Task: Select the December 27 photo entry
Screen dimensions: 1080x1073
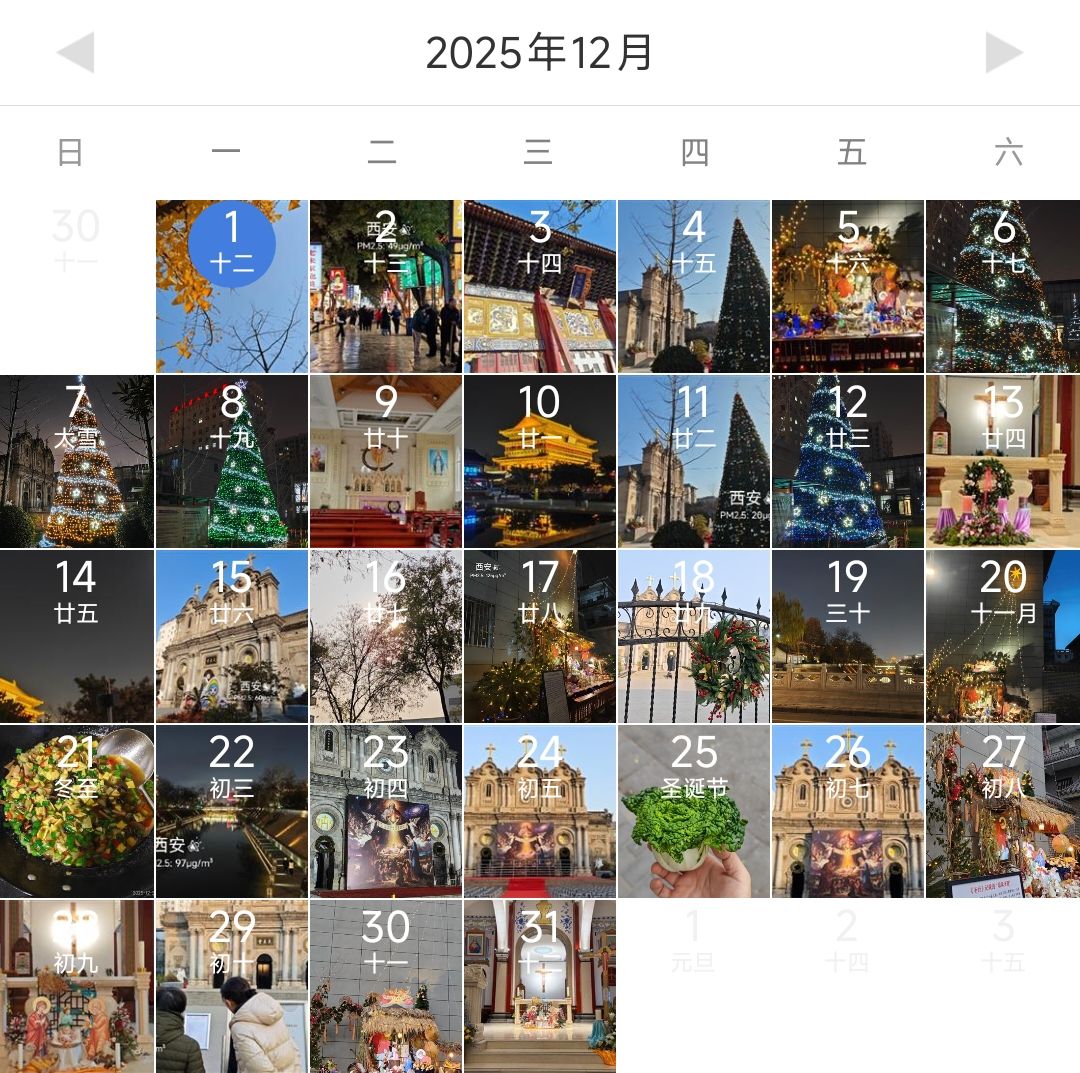Action: (x=1003, y=811)
